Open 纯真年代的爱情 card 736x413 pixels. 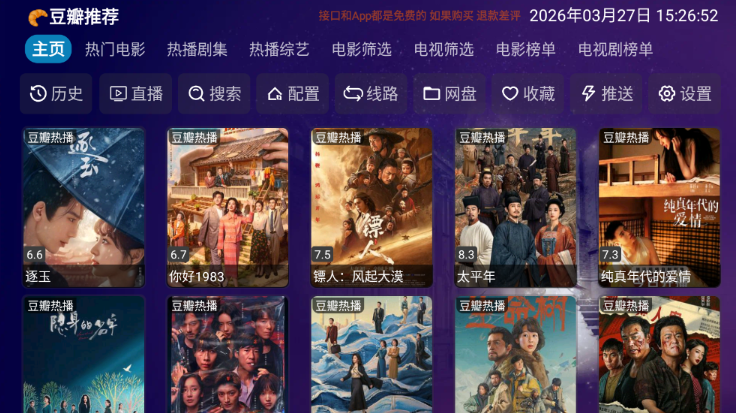pos(660,207)
